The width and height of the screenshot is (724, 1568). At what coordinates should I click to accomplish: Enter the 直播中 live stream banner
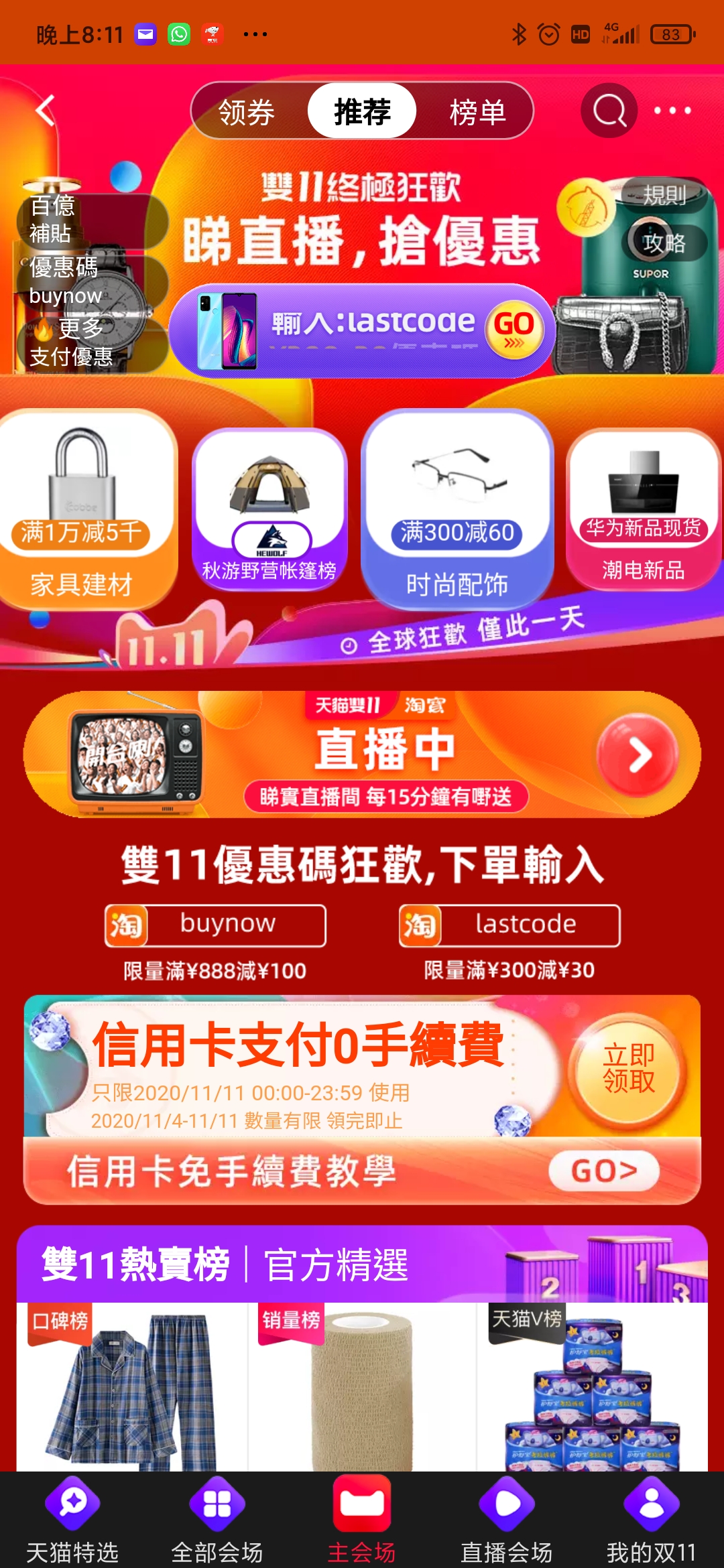tap(362, 755)
